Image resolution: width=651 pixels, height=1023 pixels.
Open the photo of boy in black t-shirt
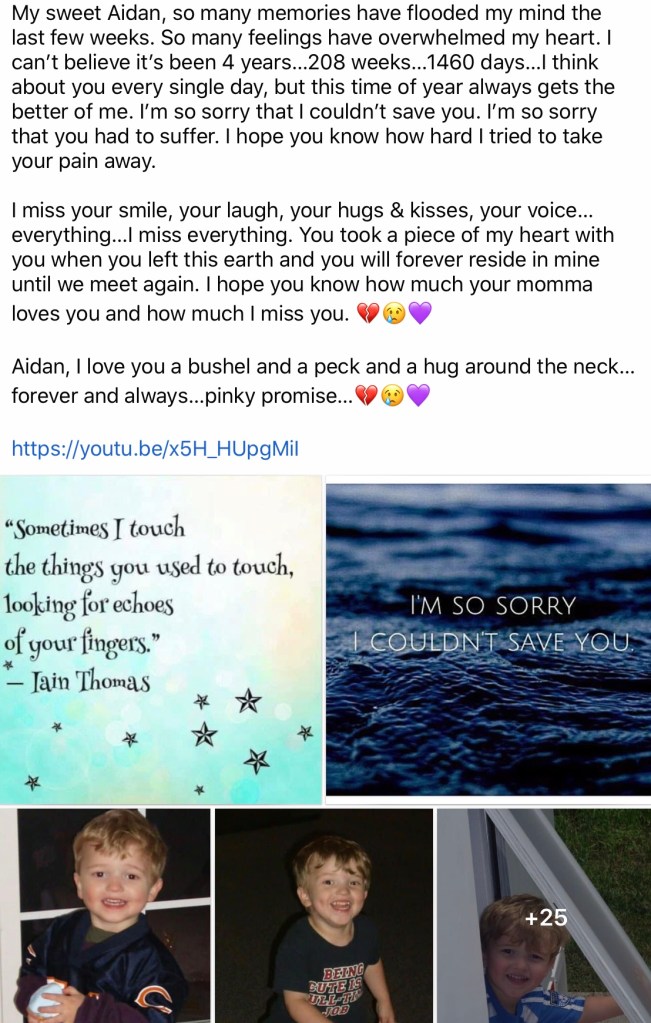324,915
